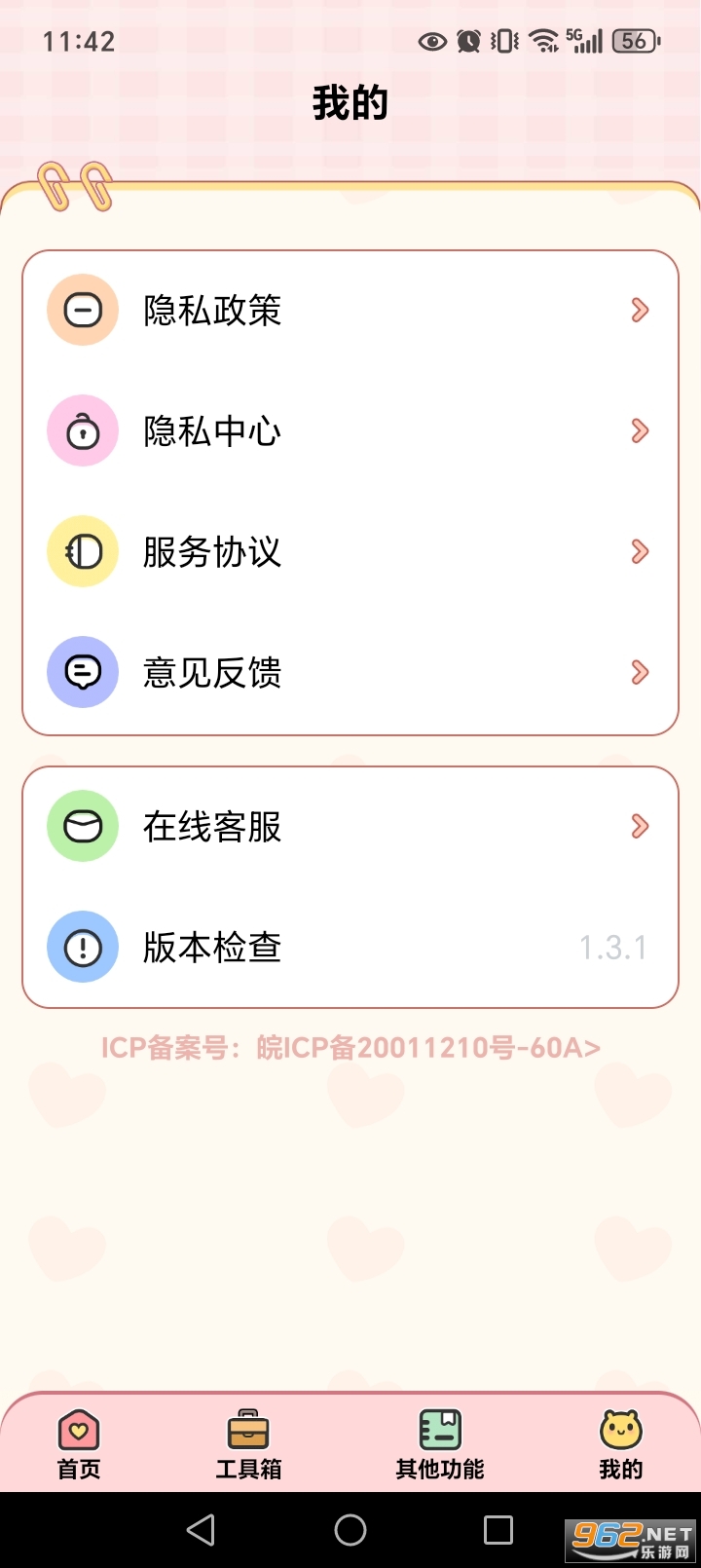Screen dimensions: 701x1568
Task: Tap the blue exclamation icon for 版本检查
Action: (82, 947)
